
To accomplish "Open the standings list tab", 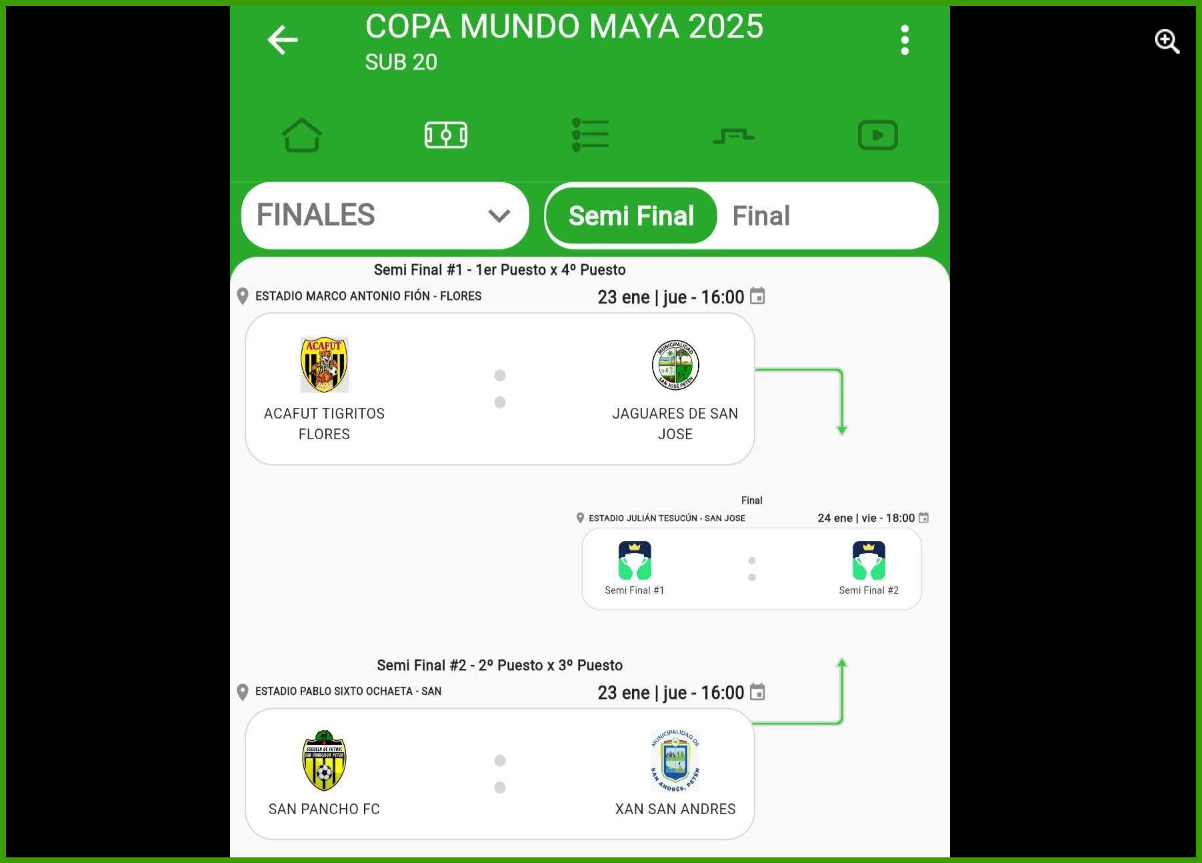I will pos(590,135).
